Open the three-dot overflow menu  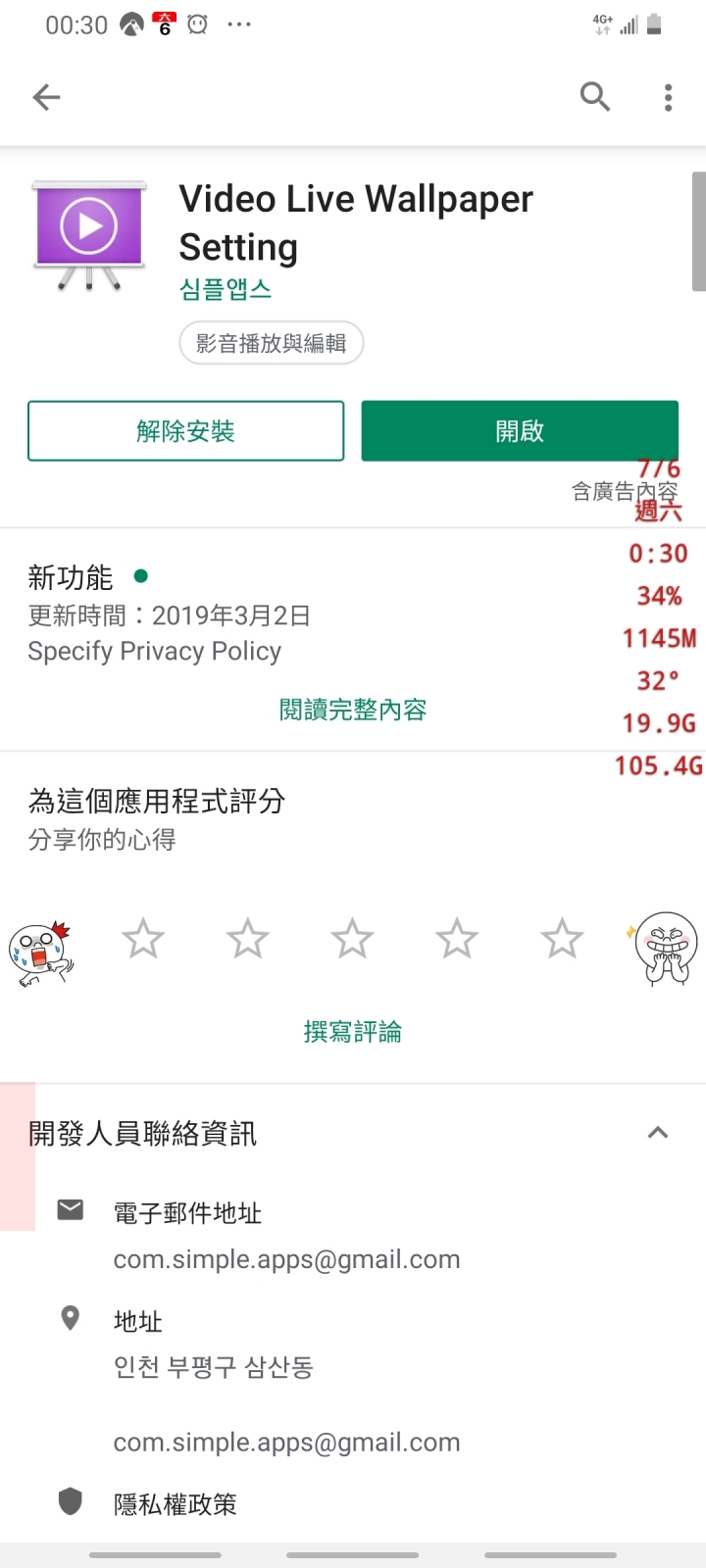coord(668,97)
